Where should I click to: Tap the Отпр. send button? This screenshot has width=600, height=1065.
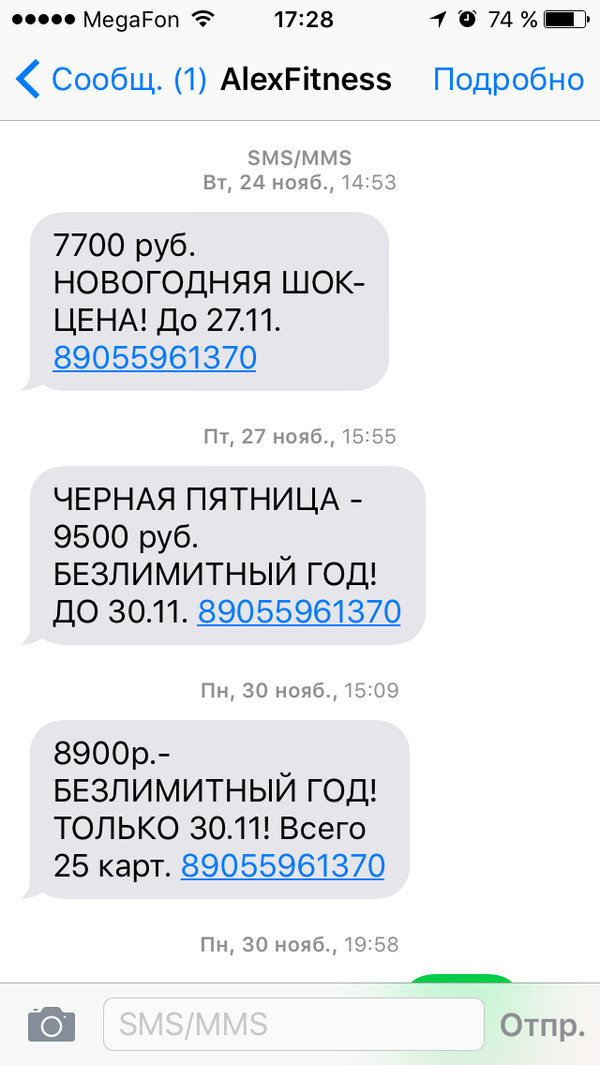point(542,1025)
